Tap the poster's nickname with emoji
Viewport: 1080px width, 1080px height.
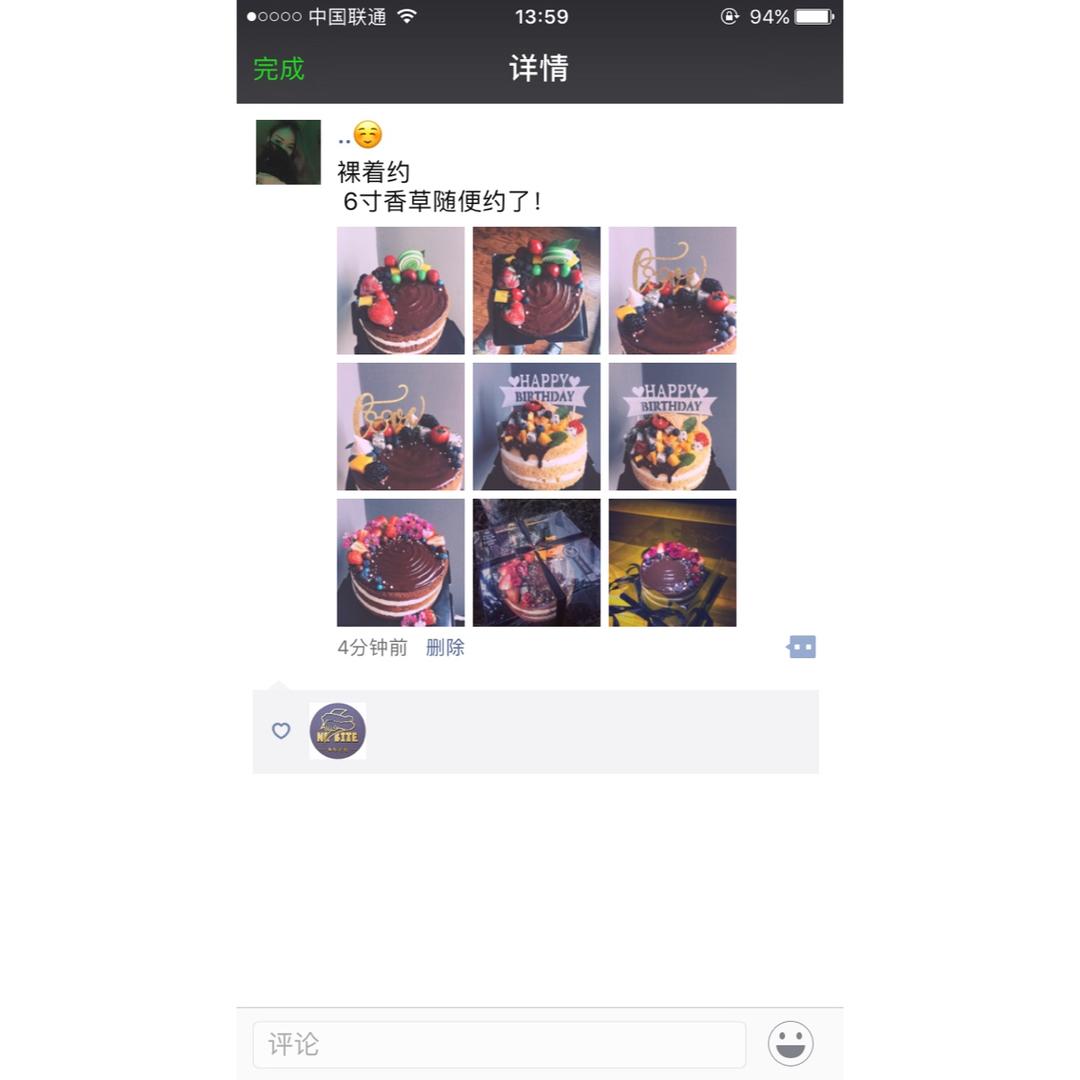[x=360, y=135]
